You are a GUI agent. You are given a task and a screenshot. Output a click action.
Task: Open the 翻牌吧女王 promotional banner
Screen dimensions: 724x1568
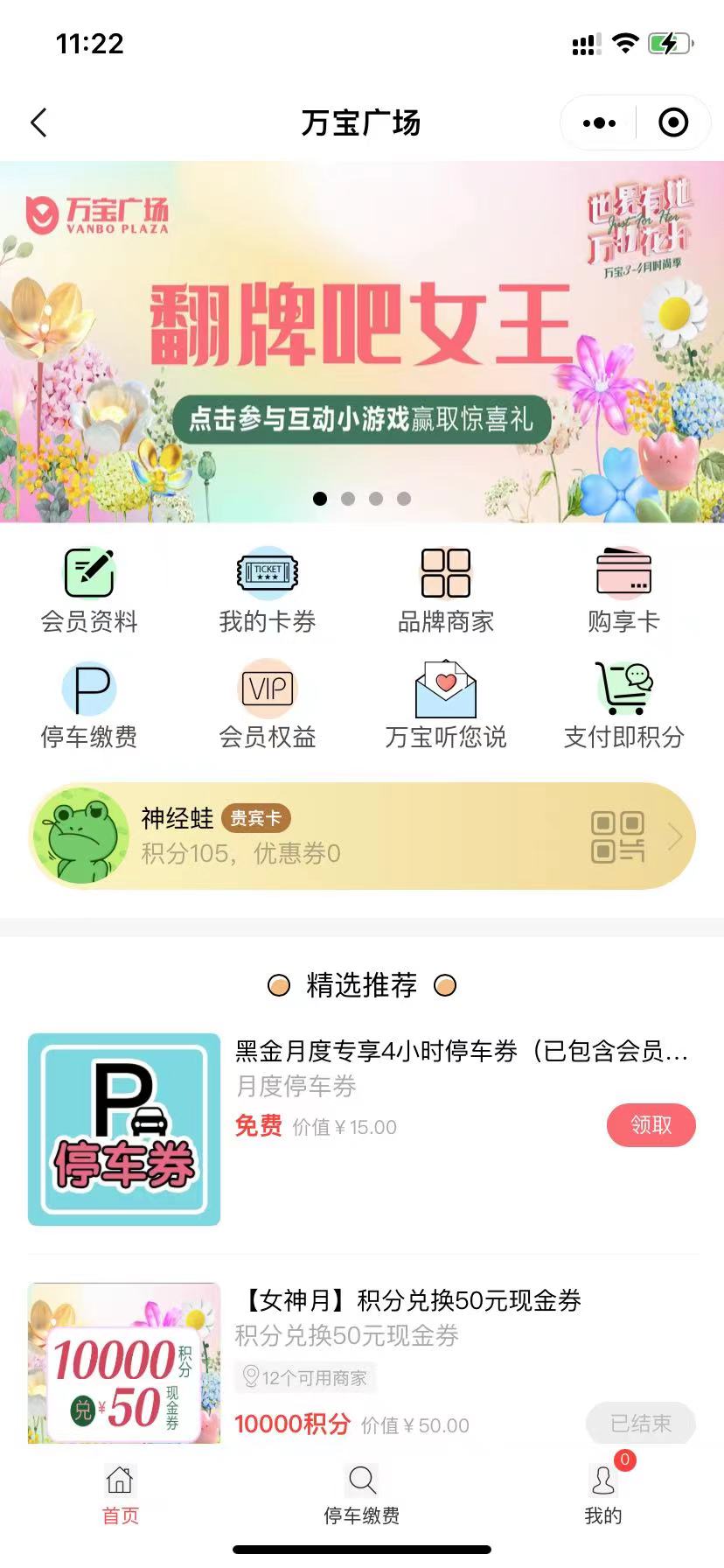[362, 342]
